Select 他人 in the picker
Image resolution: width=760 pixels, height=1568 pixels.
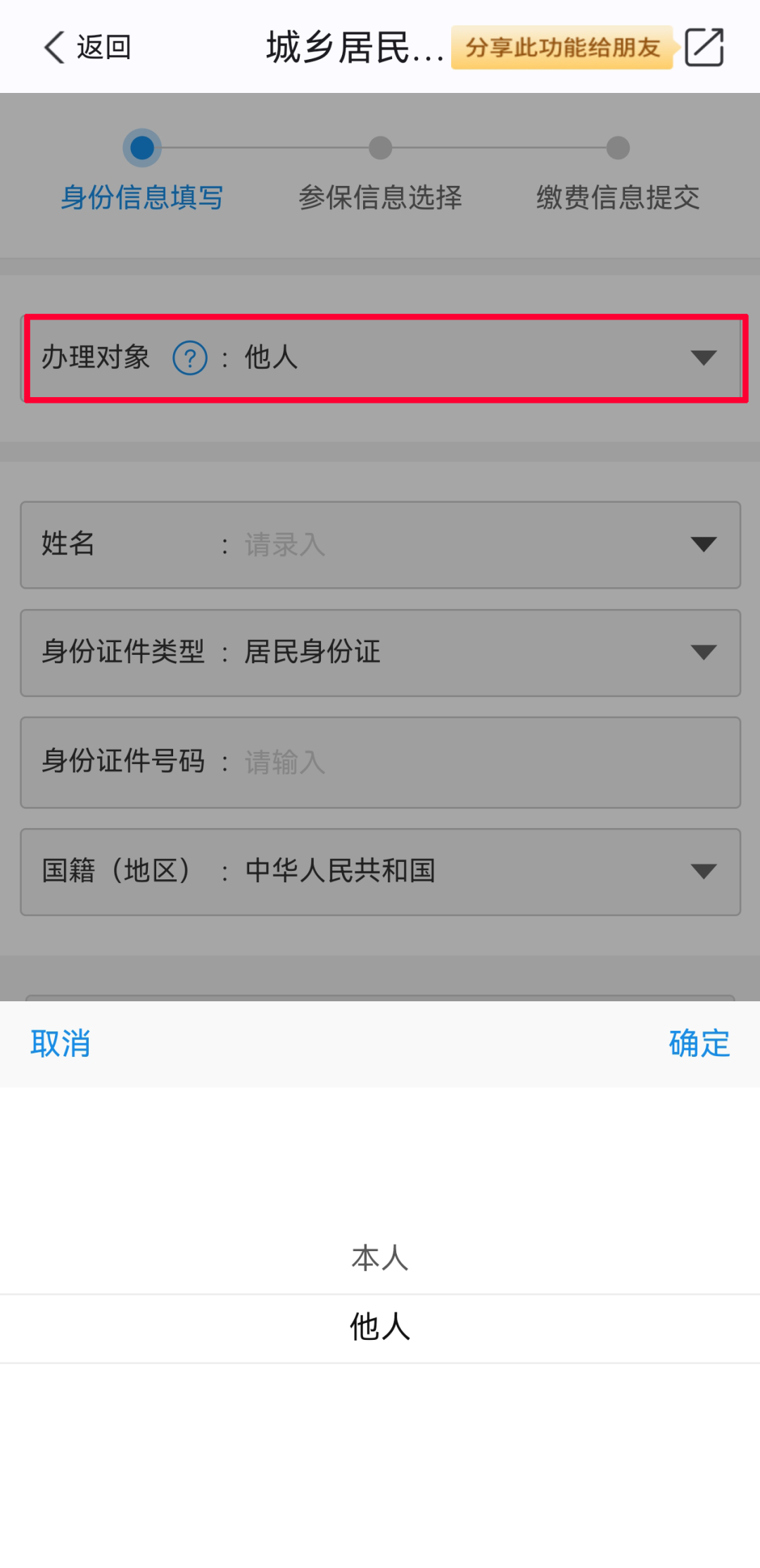[380, 1326]
